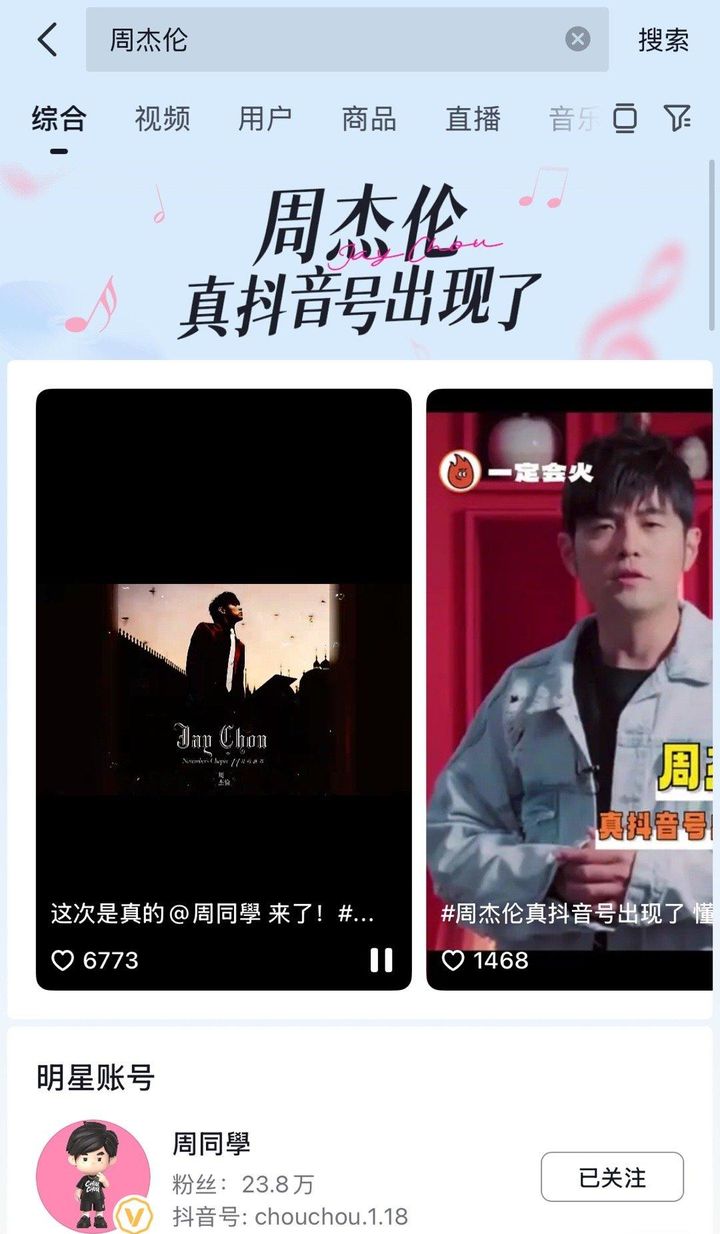Pause the playing video preview

[x=381, y=960]
